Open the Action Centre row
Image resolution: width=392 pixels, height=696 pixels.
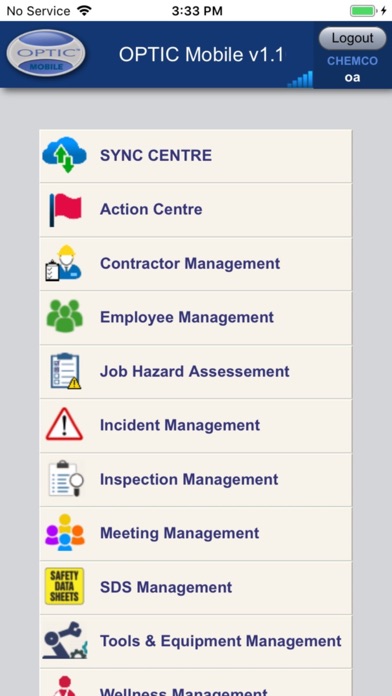[x=195, y=210]
